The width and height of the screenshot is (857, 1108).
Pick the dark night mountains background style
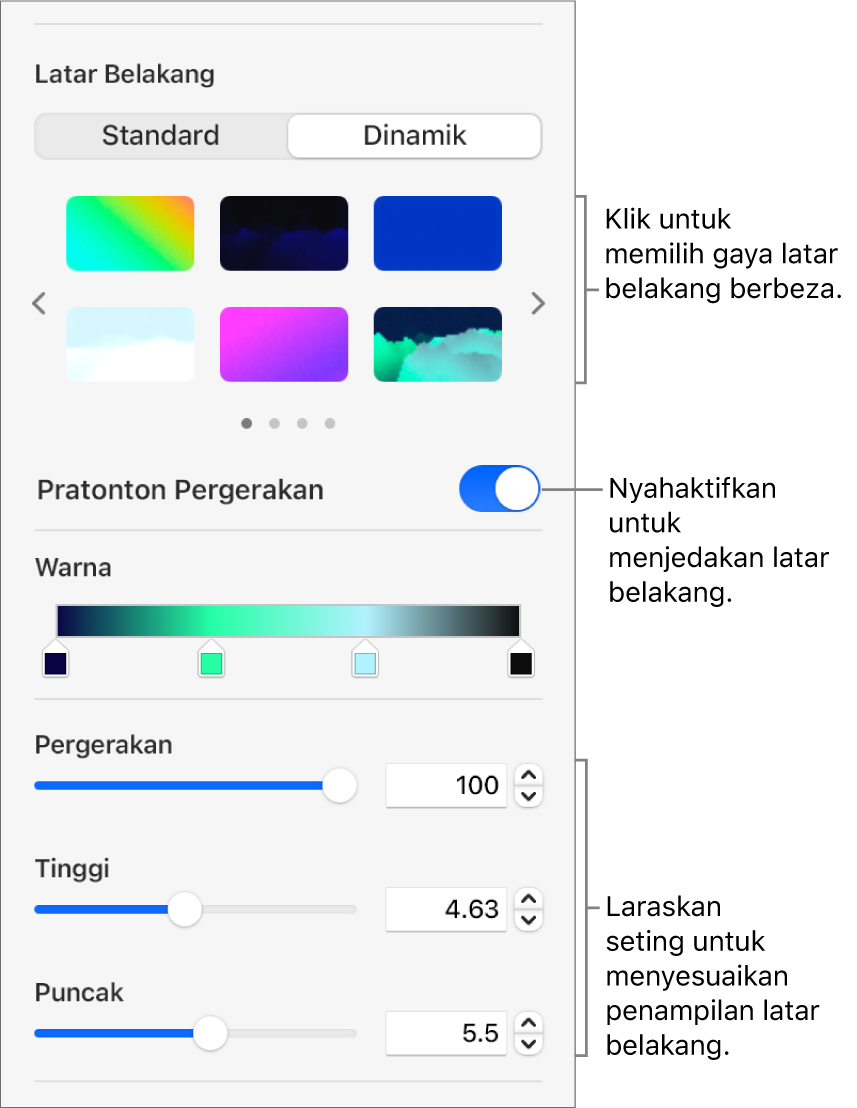[284, 234]
